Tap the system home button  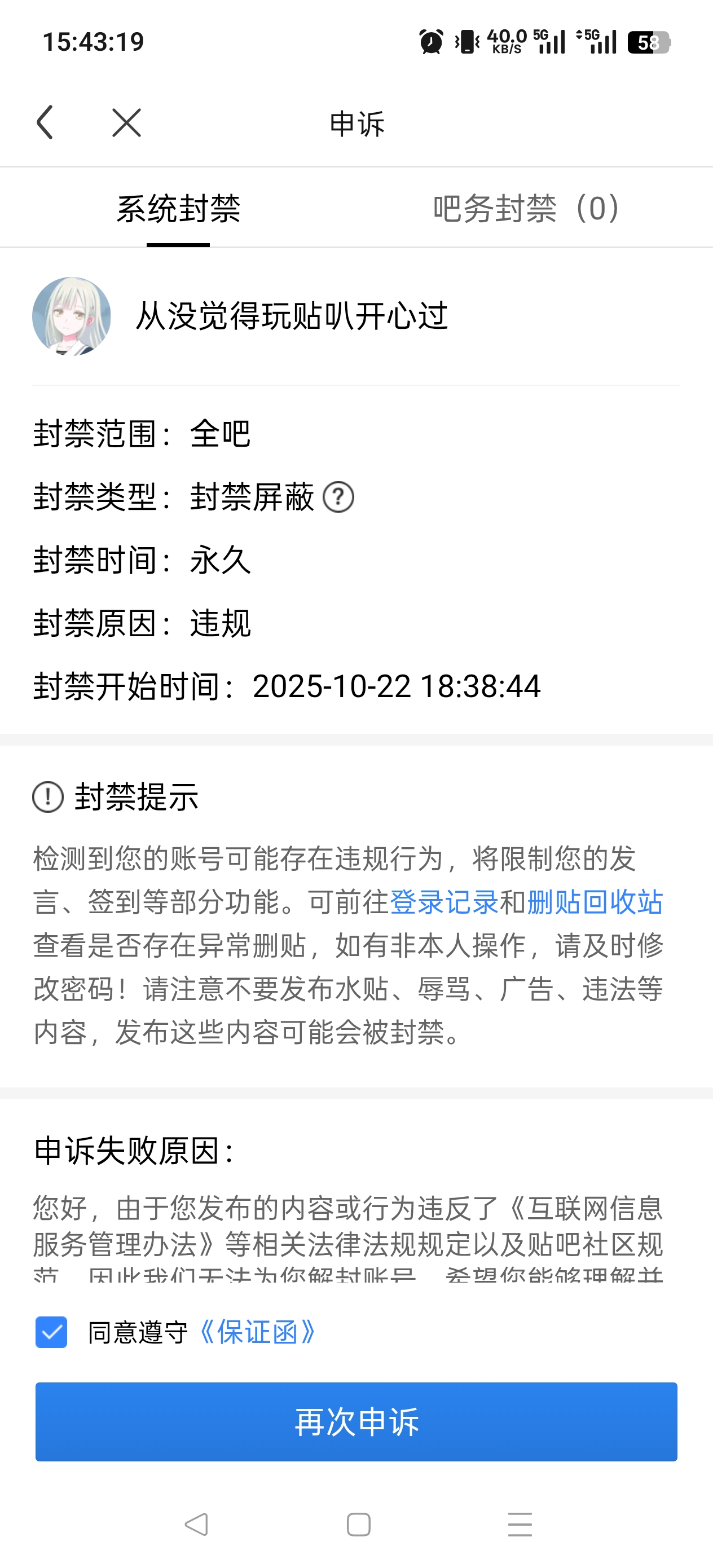358,1524
